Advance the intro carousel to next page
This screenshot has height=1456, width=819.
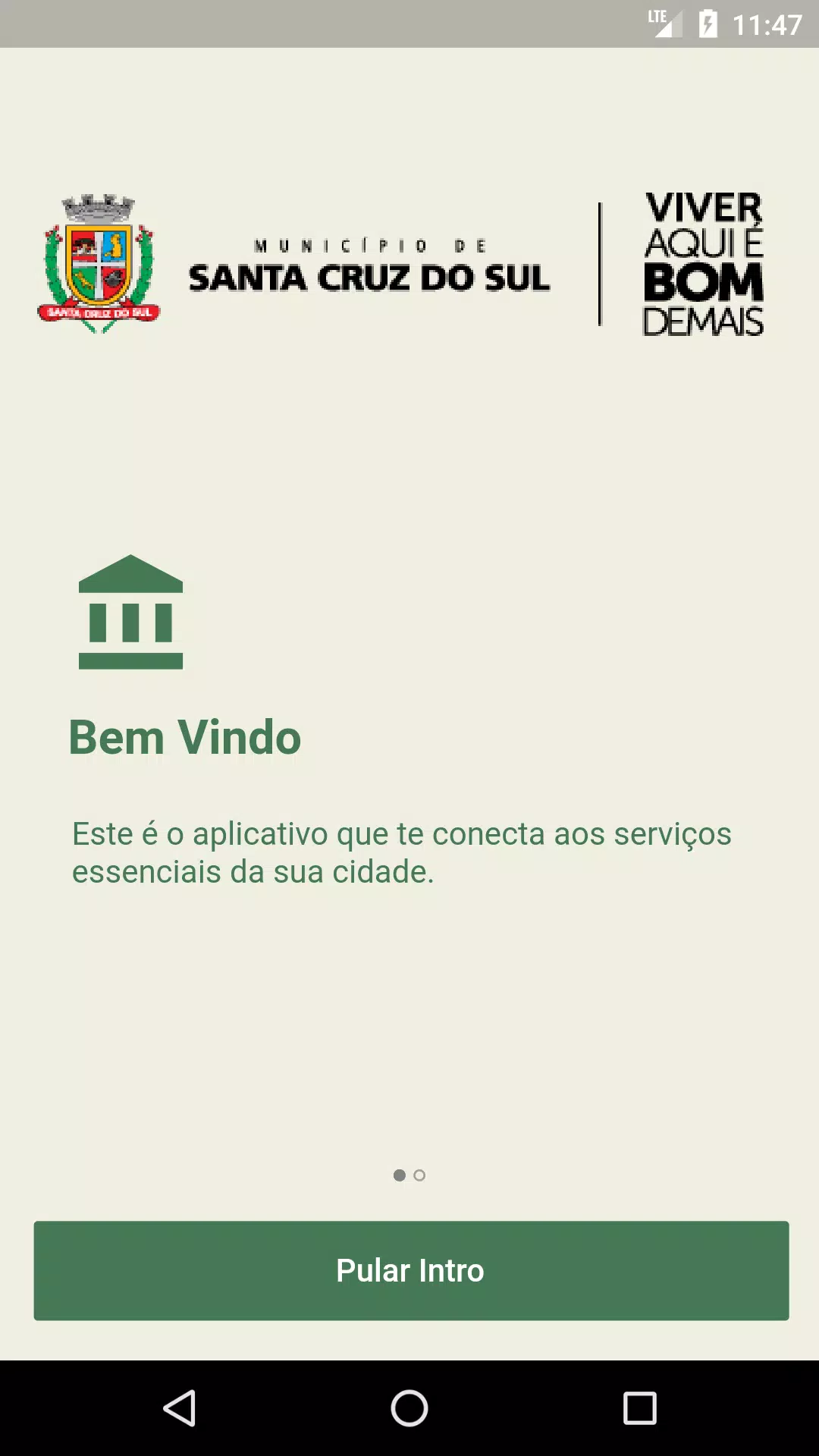coord(422,1175)
